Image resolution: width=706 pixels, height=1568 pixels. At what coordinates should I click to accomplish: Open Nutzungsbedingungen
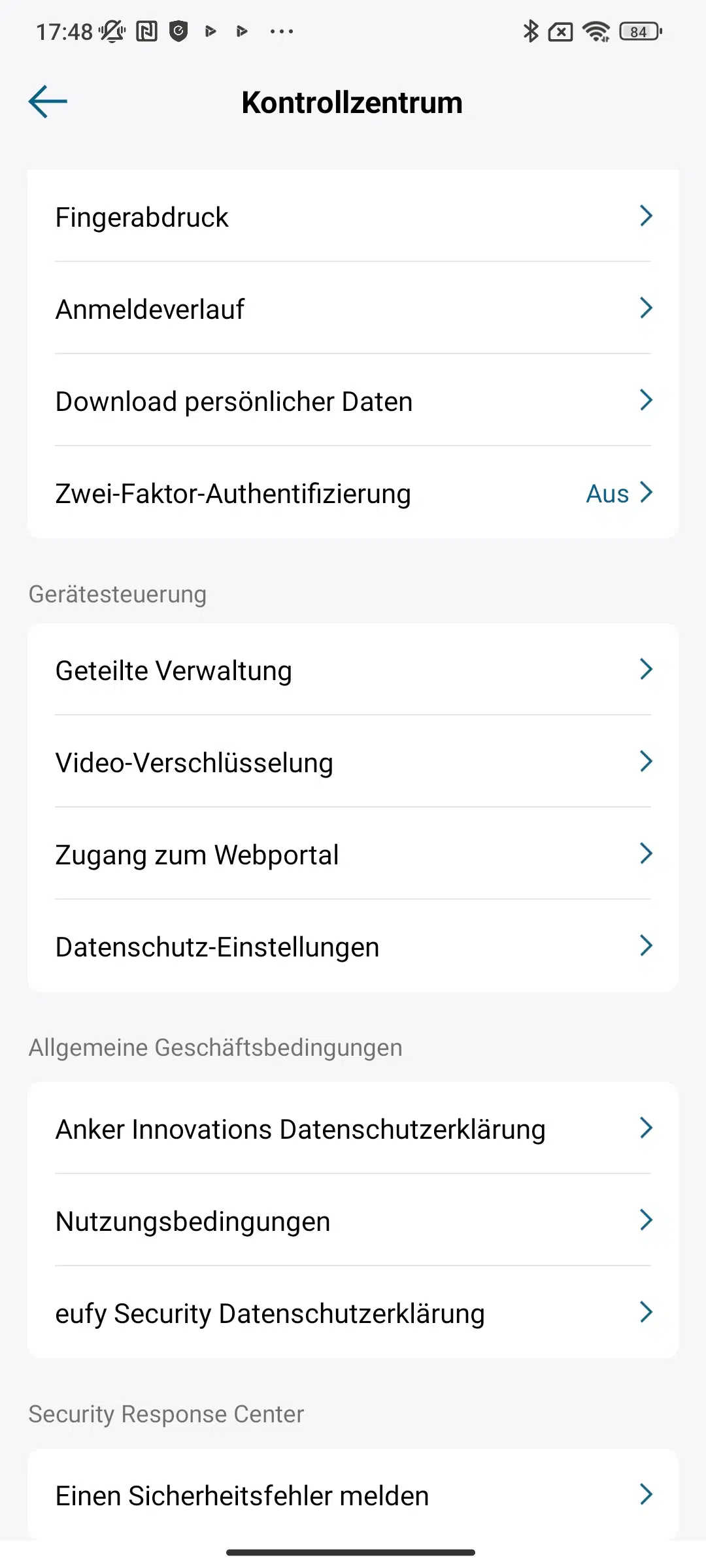tap(353, 1220)
